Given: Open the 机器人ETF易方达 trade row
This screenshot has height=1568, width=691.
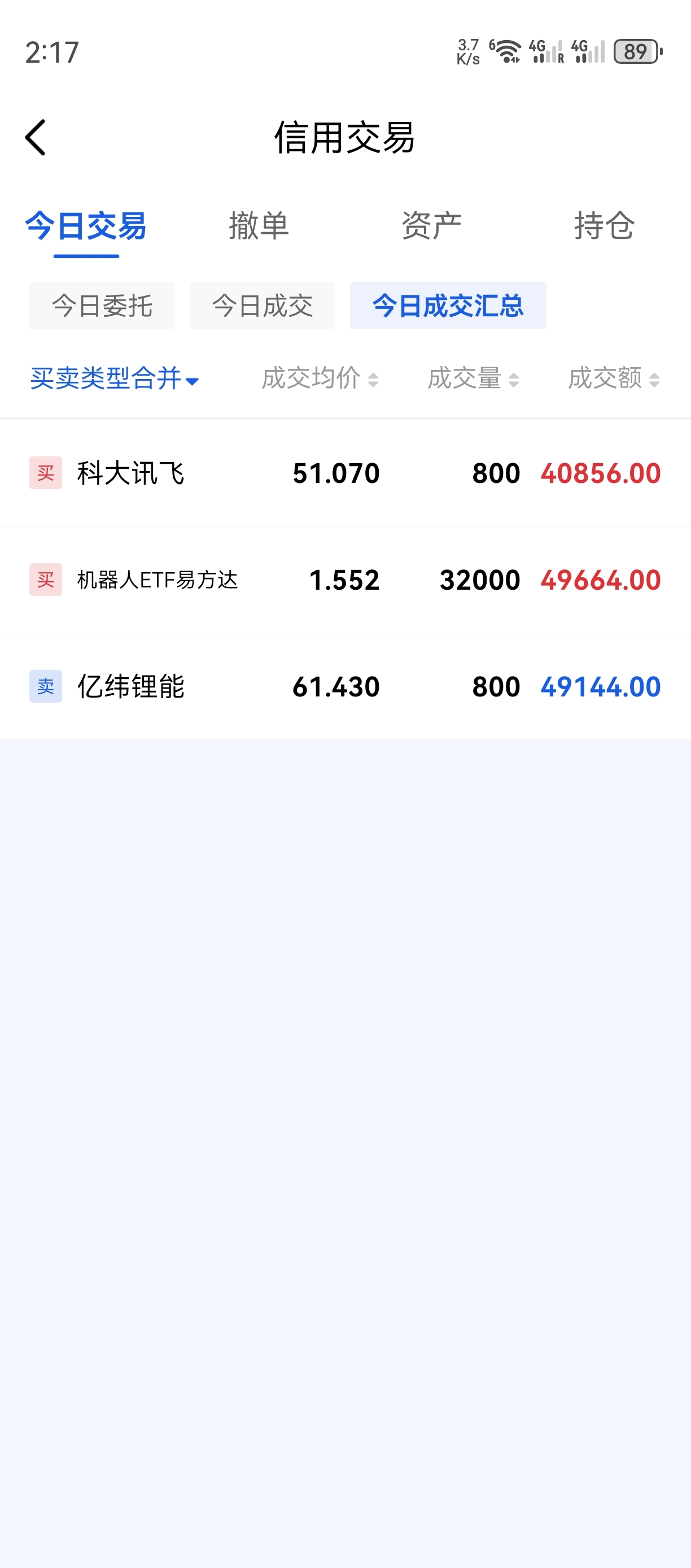Looking at the screenshot, I should coord(345,580).
